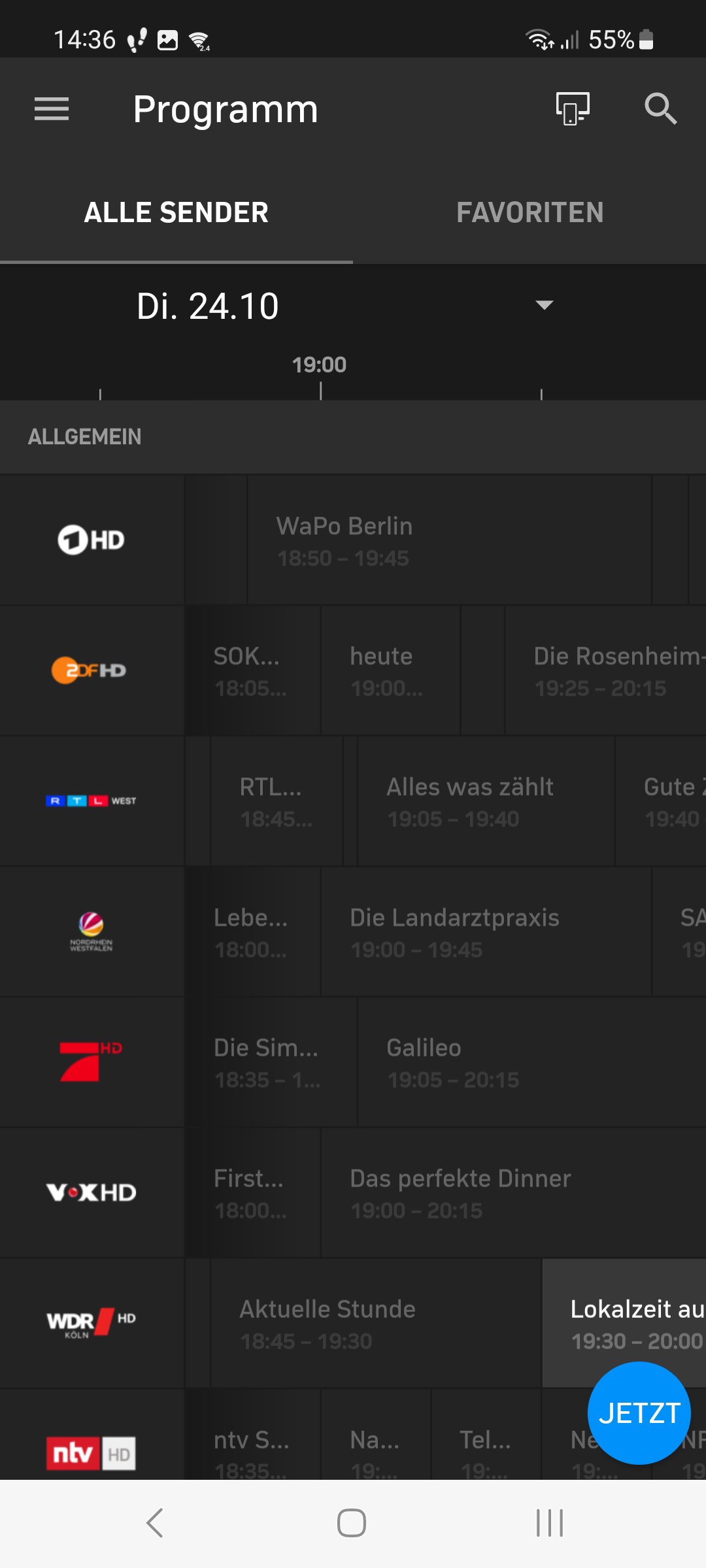706x1568 pixels.
Task: Open Die Rosenheim programme at 19:25
Action: pos(605,671)
